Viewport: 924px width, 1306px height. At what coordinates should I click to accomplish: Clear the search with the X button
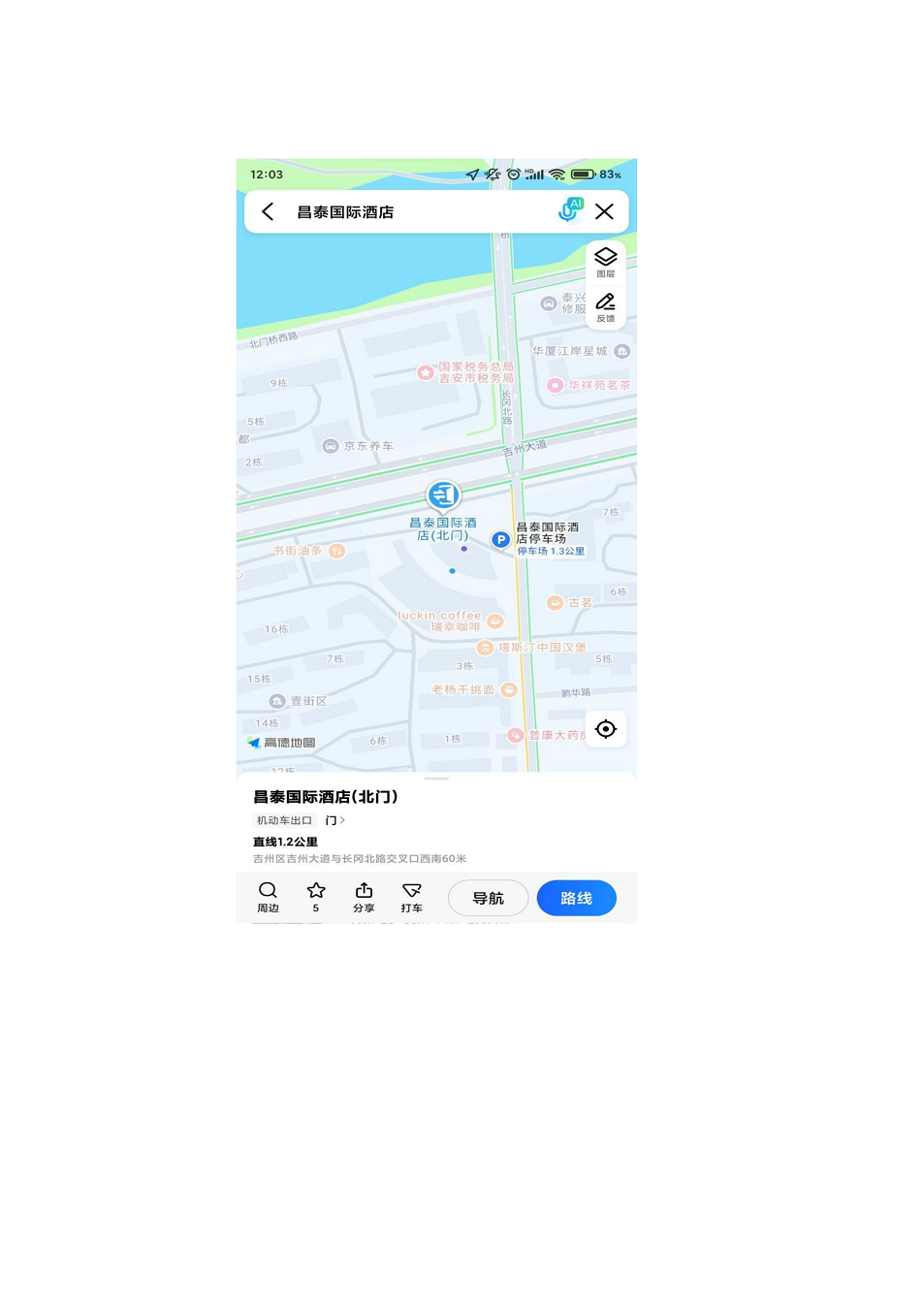604,211
